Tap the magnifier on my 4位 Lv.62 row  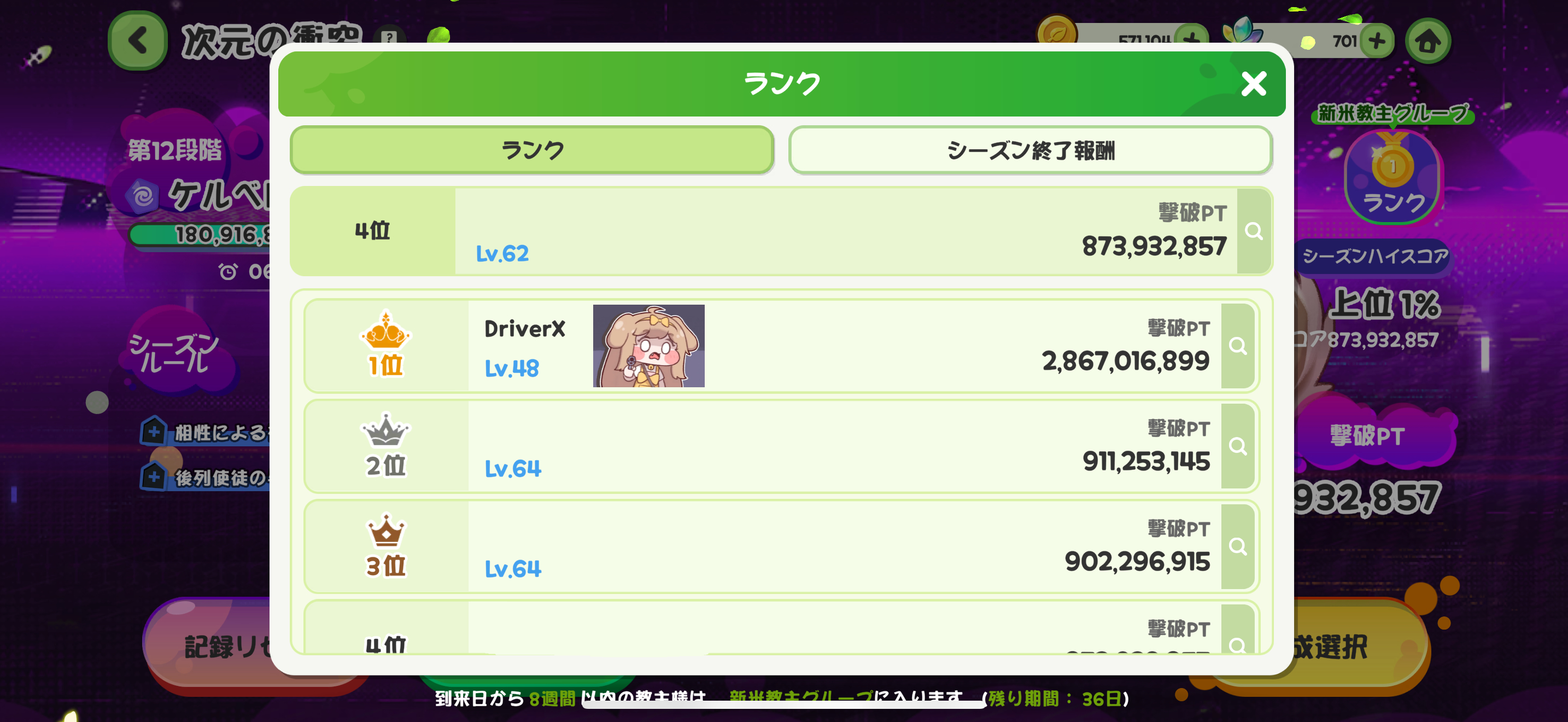(x=1253, y=231)
